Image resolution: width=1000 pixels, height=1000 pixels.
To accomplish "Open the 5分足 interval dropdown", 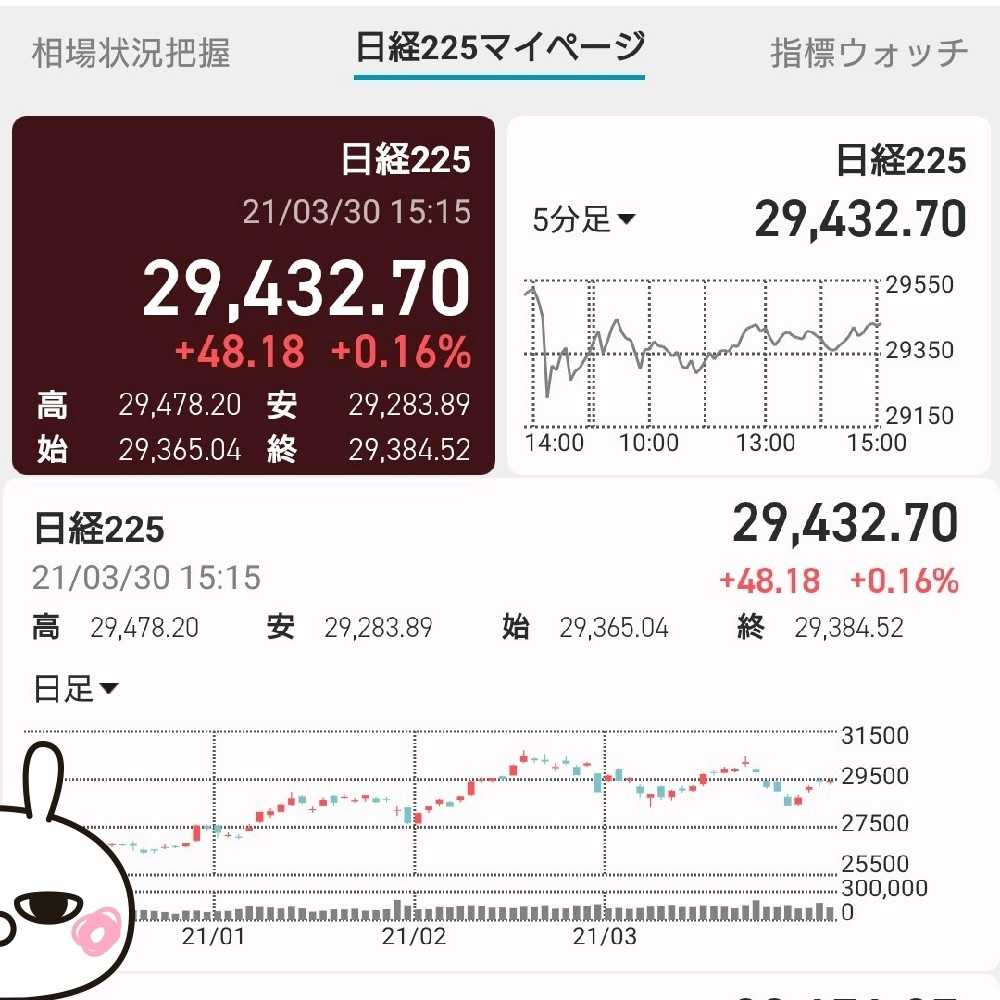I will [x=584, y=220].
